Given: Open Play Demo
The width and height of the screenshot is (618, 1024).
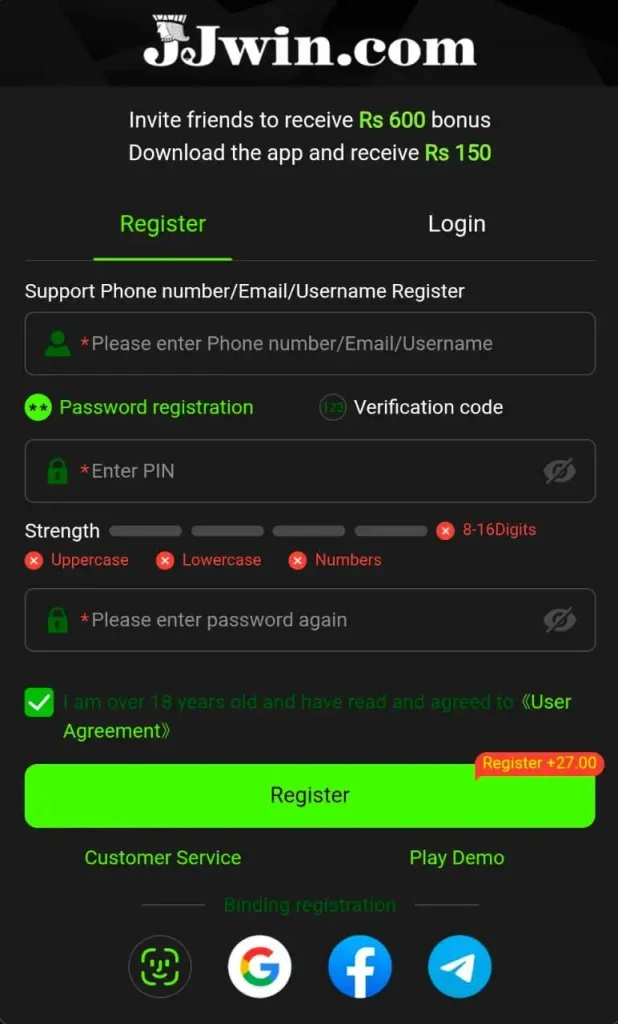Looking at the screenshot, I should coord(456,858).
